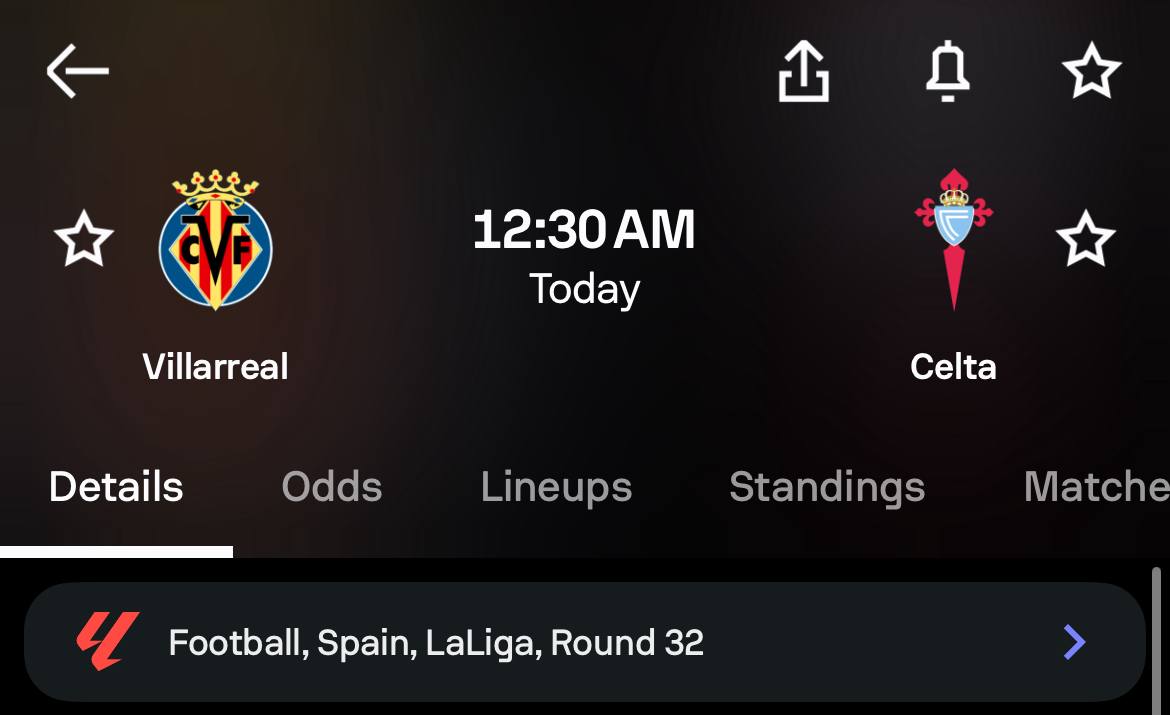View the Lineups tab
The image size is (1170, 715).
556,488
